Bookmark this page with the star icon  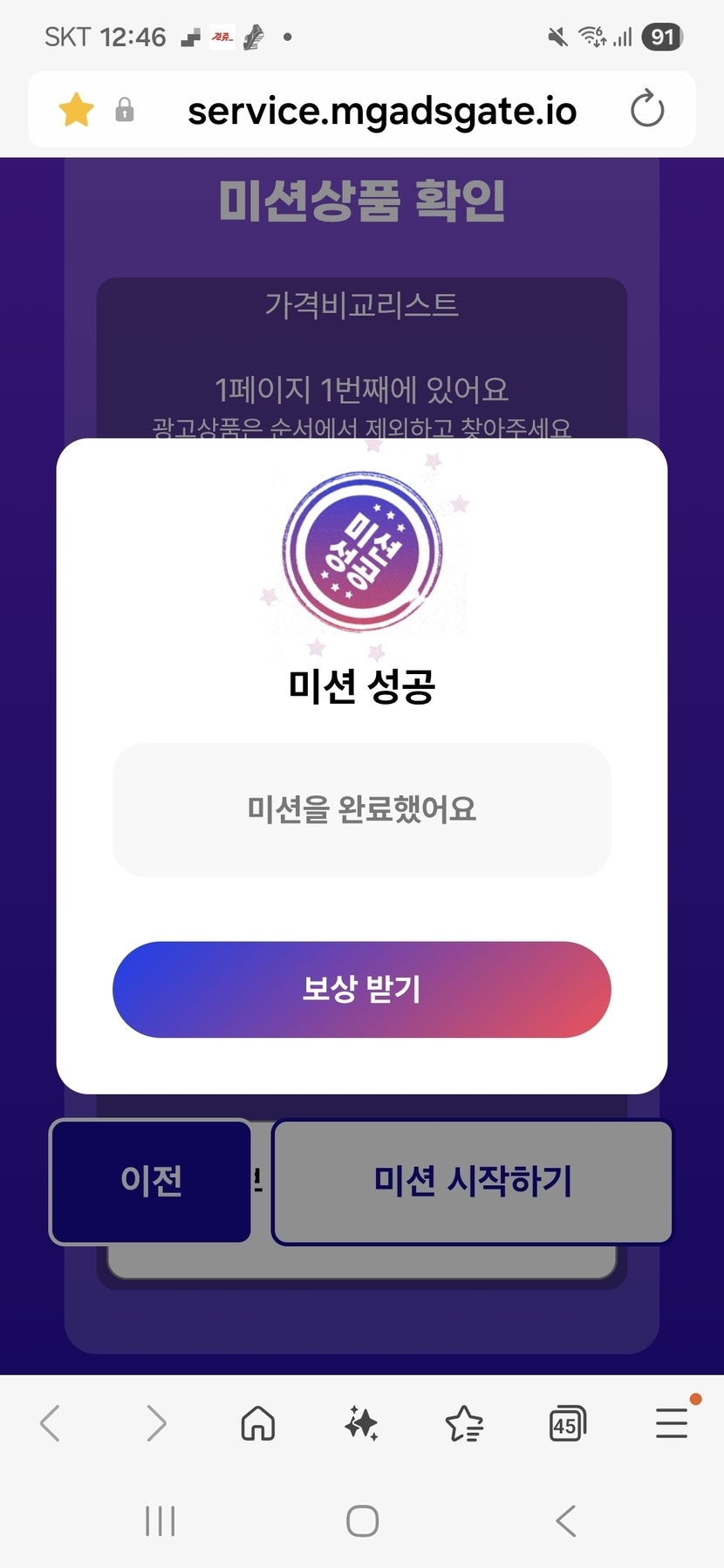click(x=77, y=110)
